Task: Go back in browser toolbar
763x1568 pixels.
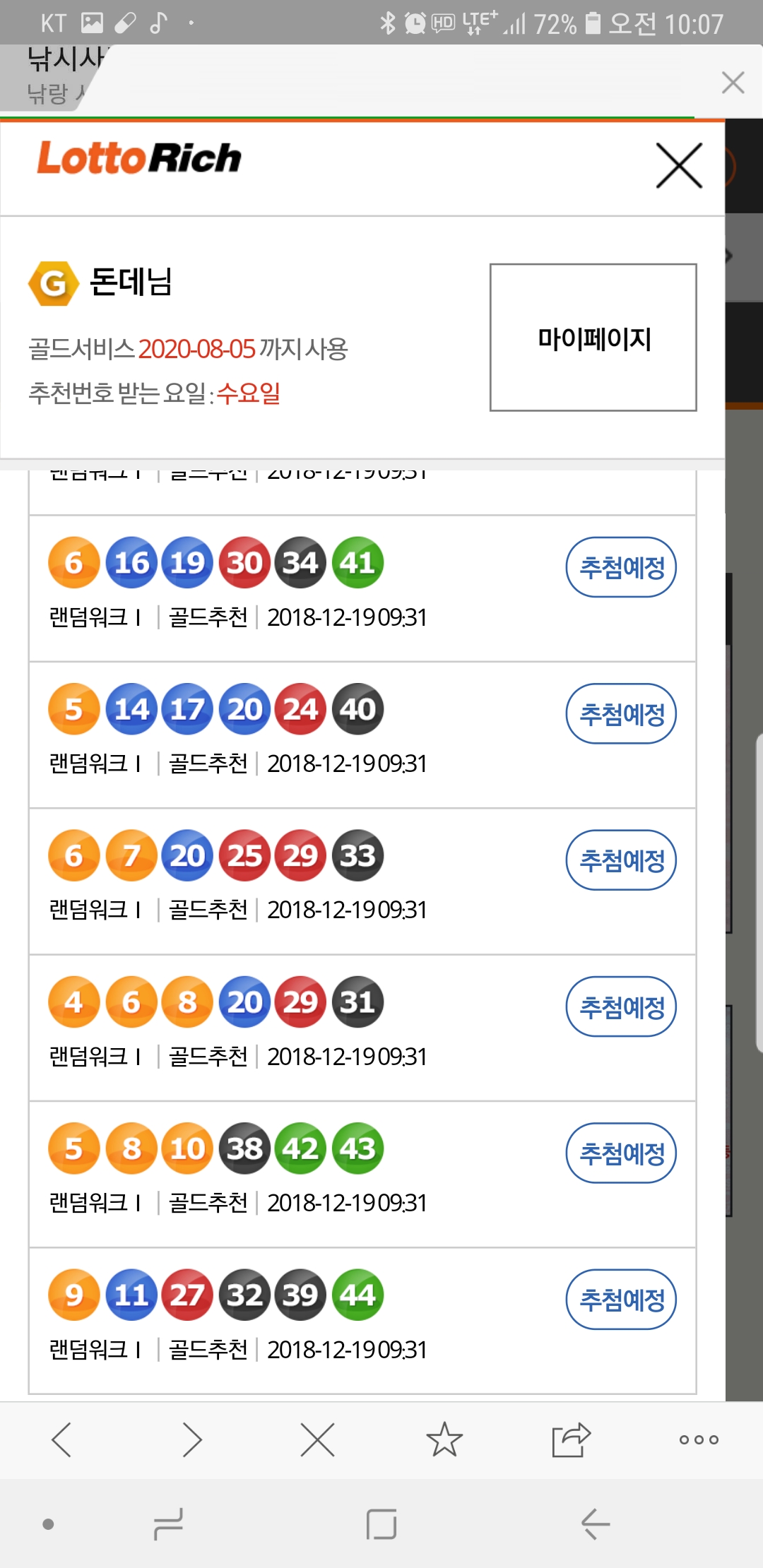Action: tap(62, 1439)
